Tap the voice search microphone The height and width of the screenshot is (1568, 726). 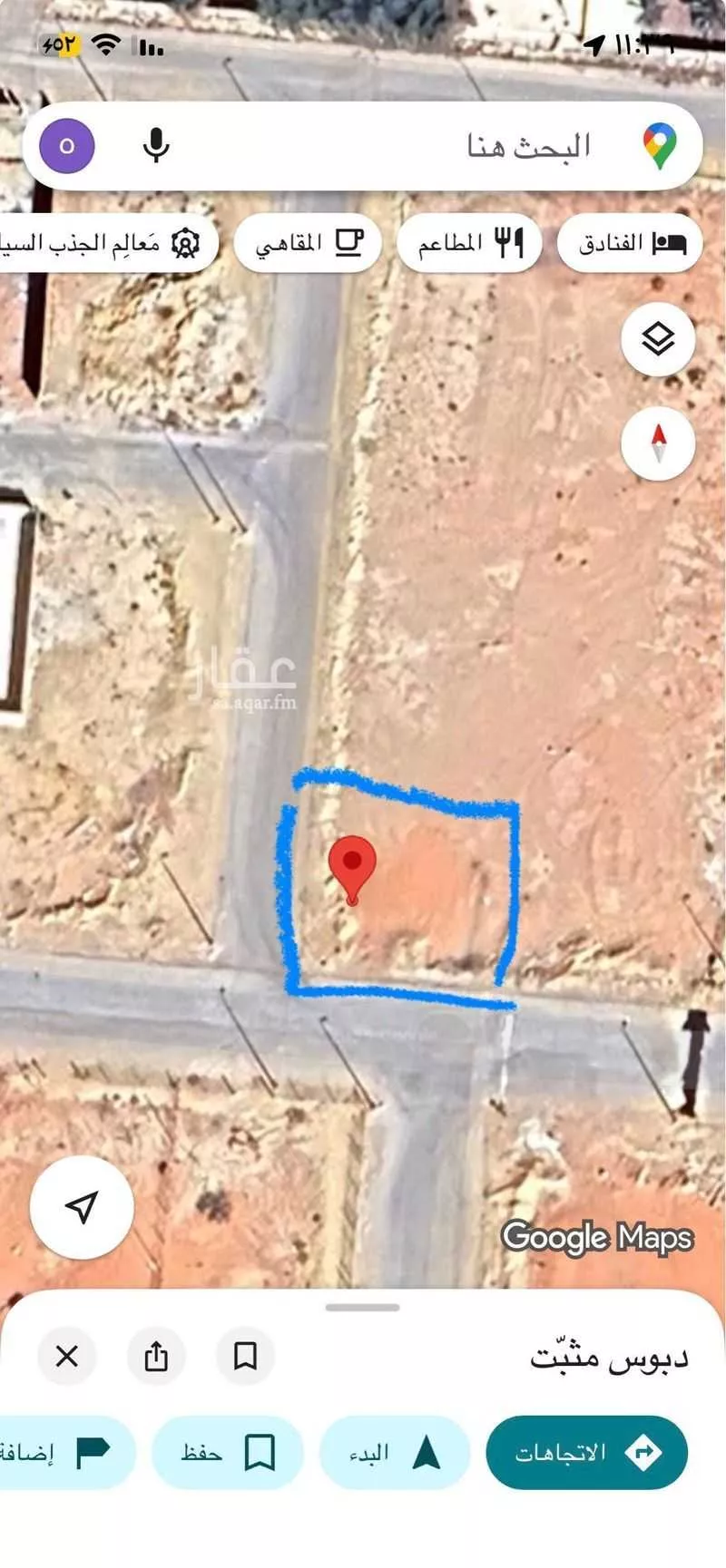tap(157, 145)
